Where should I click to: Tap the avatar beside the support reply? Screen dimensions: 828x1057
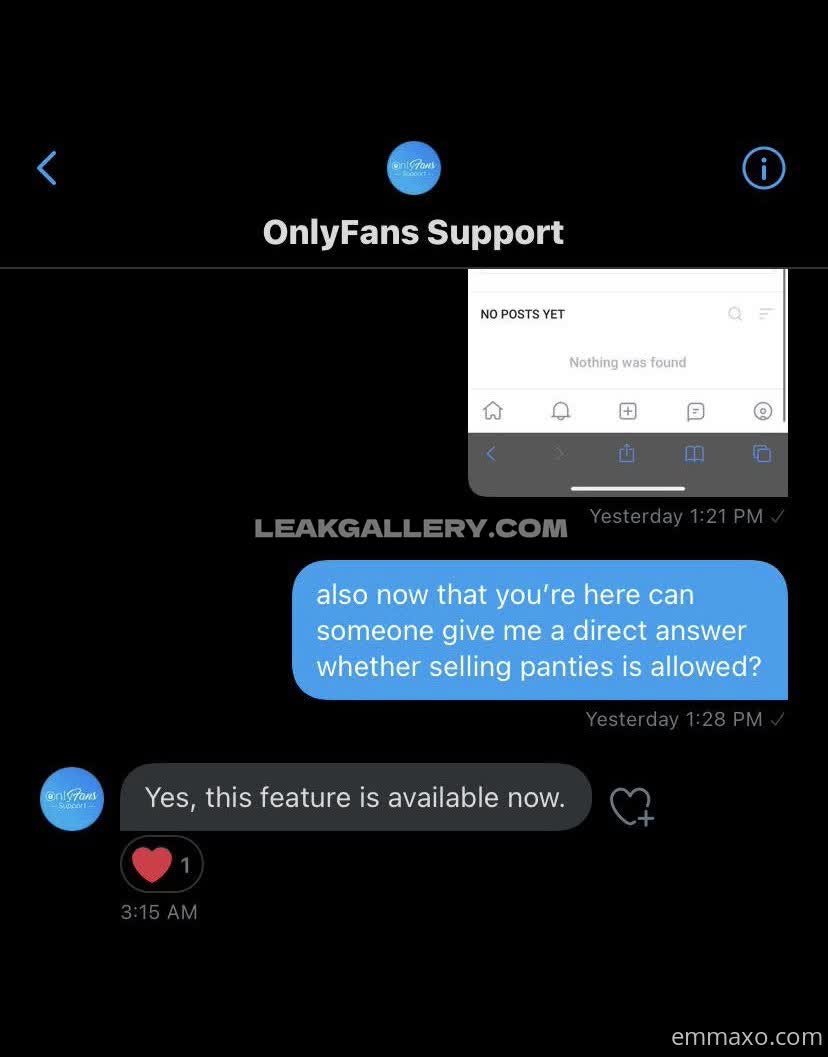click(x=72, y=798)
